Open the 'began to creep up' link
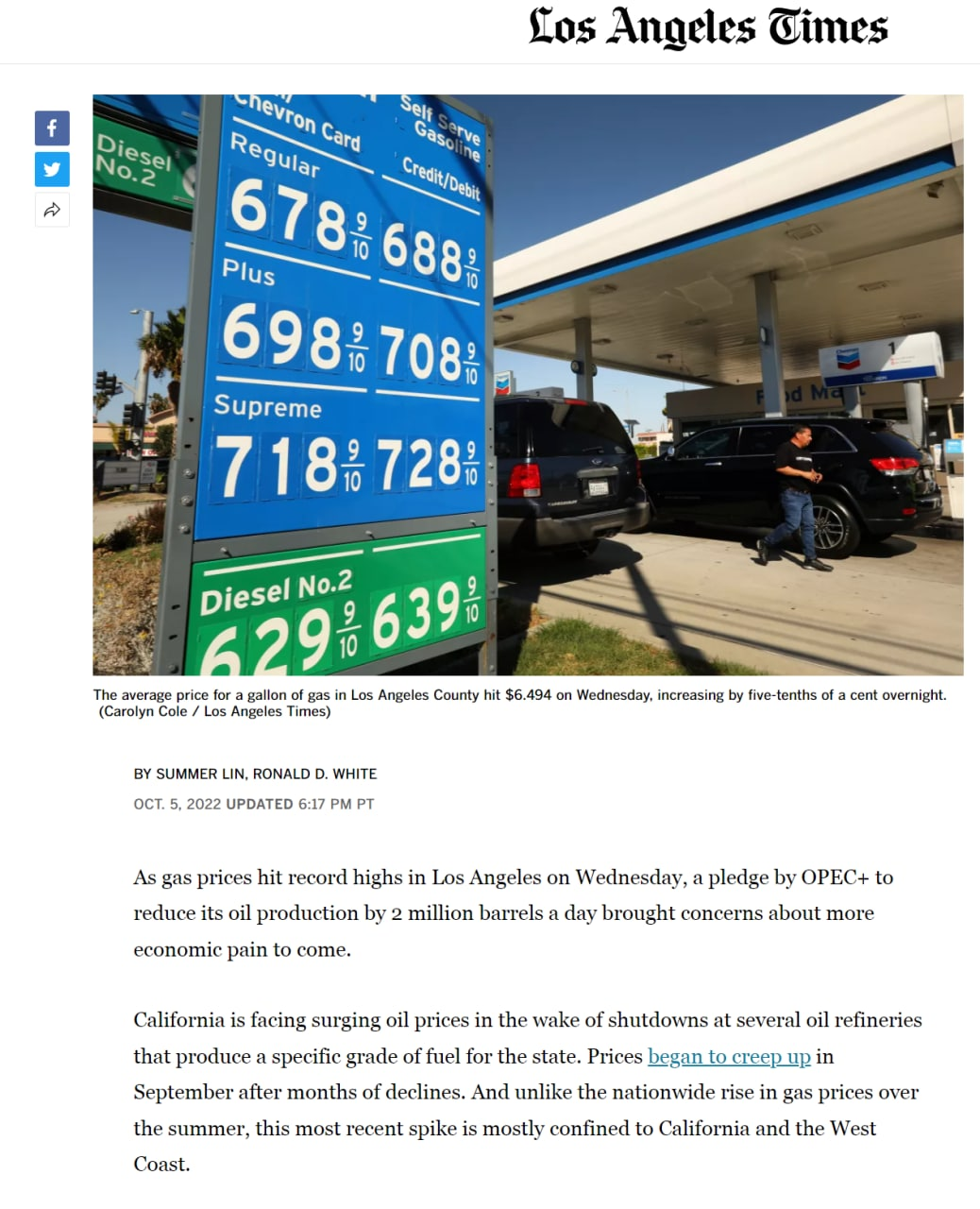 point(728,1056)
